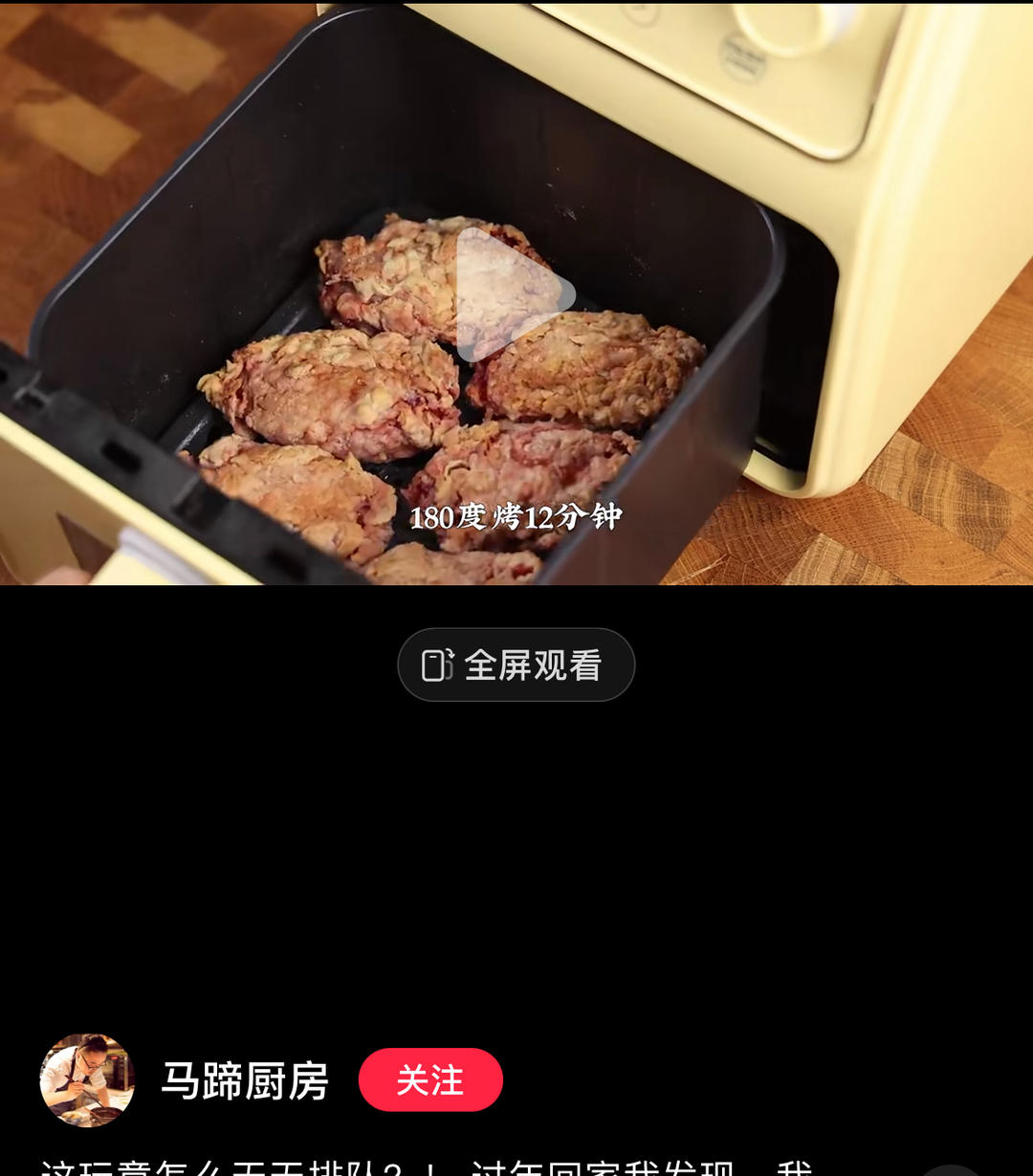Viewport: 1033px width, 1176px height.
Task: Click the rotate-phone icon inside the fullscreen pill
Action: pyautogui.click(x=438, y=664)
